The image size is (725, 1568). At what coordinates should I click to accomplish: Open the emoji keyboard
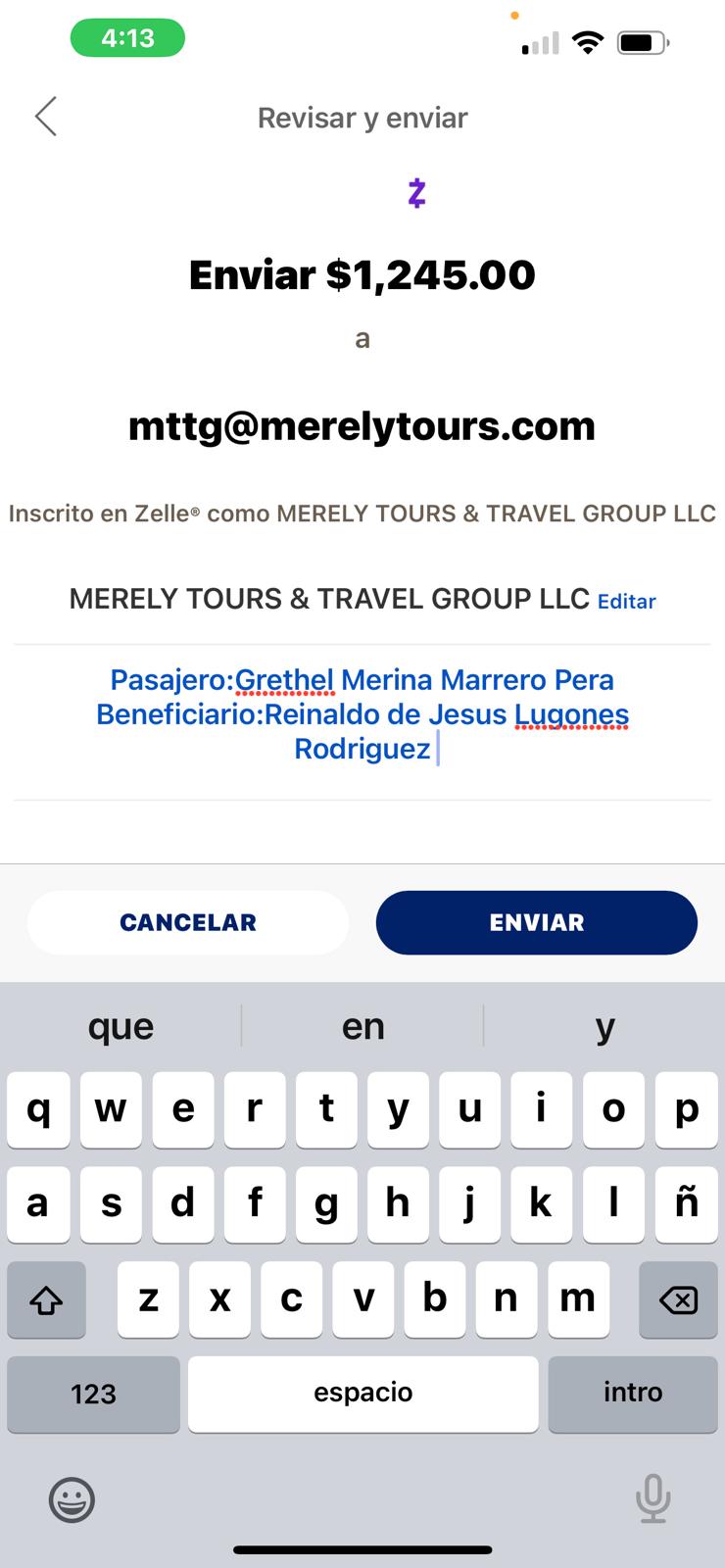72,1499
